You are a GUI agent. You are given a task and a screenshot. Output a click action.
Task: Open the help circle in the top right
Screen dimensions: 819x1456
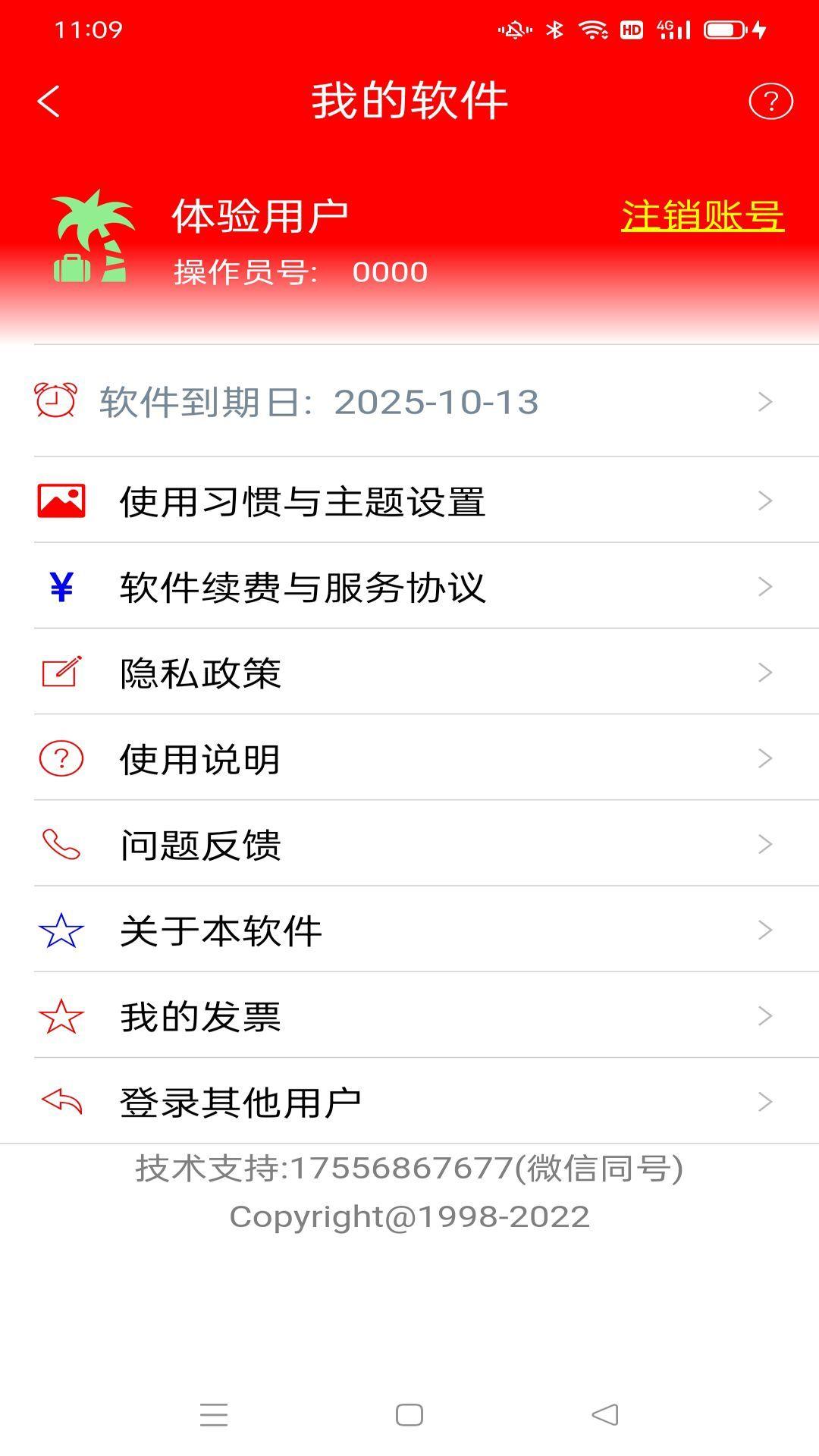click(770, 102)
